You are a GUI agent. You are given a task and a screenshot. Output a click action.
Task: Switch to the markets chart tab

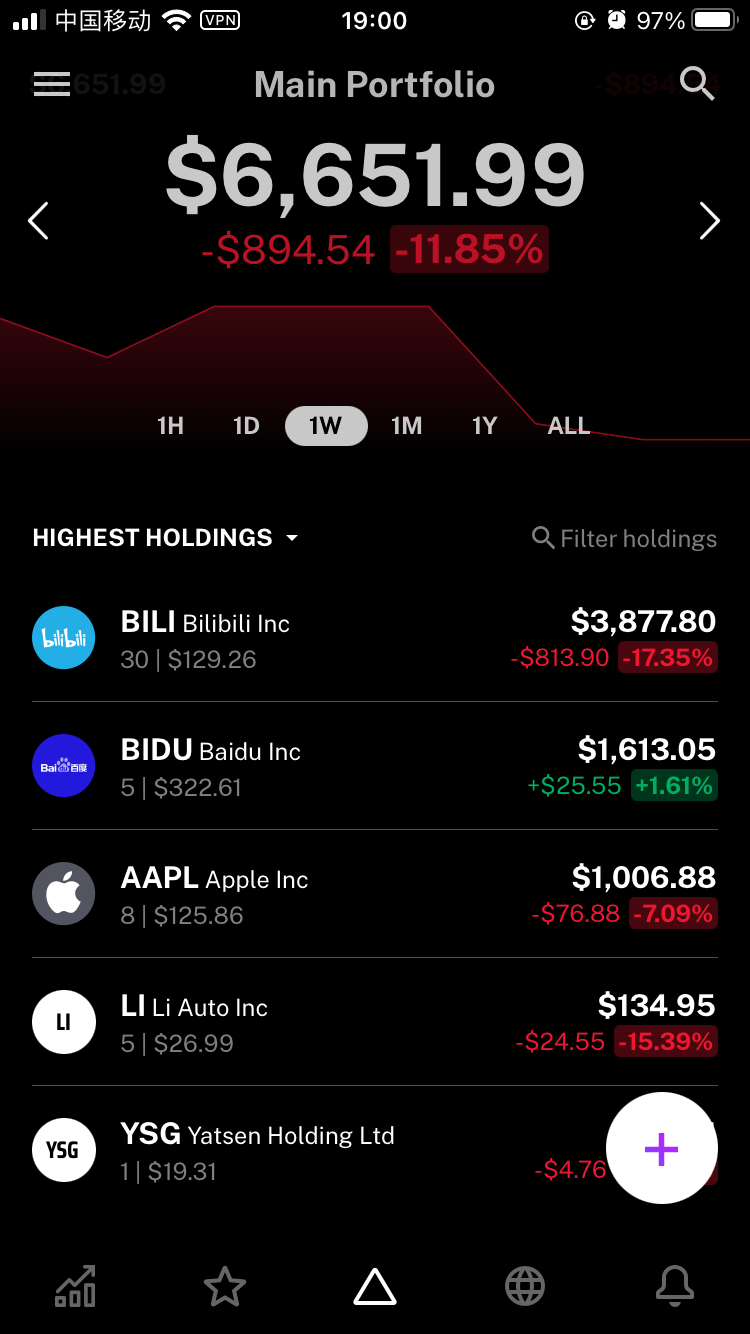pos(75,1286)
